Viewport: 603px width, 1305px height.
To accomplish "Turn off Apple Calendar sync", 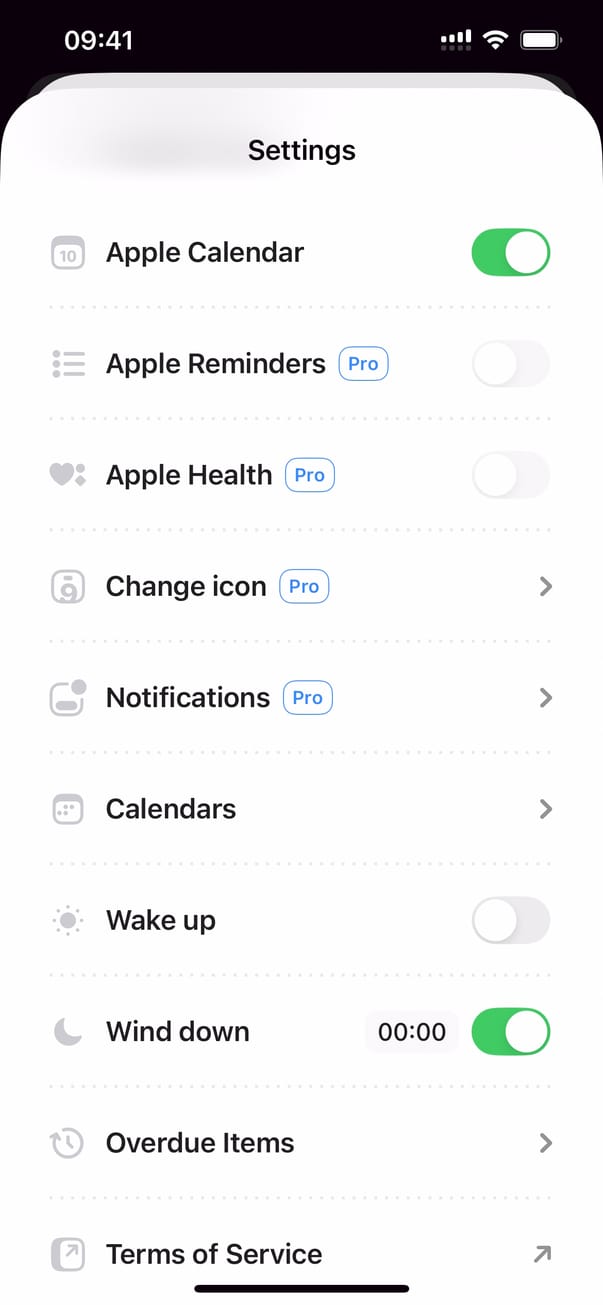I will click(x=510, y=252).
